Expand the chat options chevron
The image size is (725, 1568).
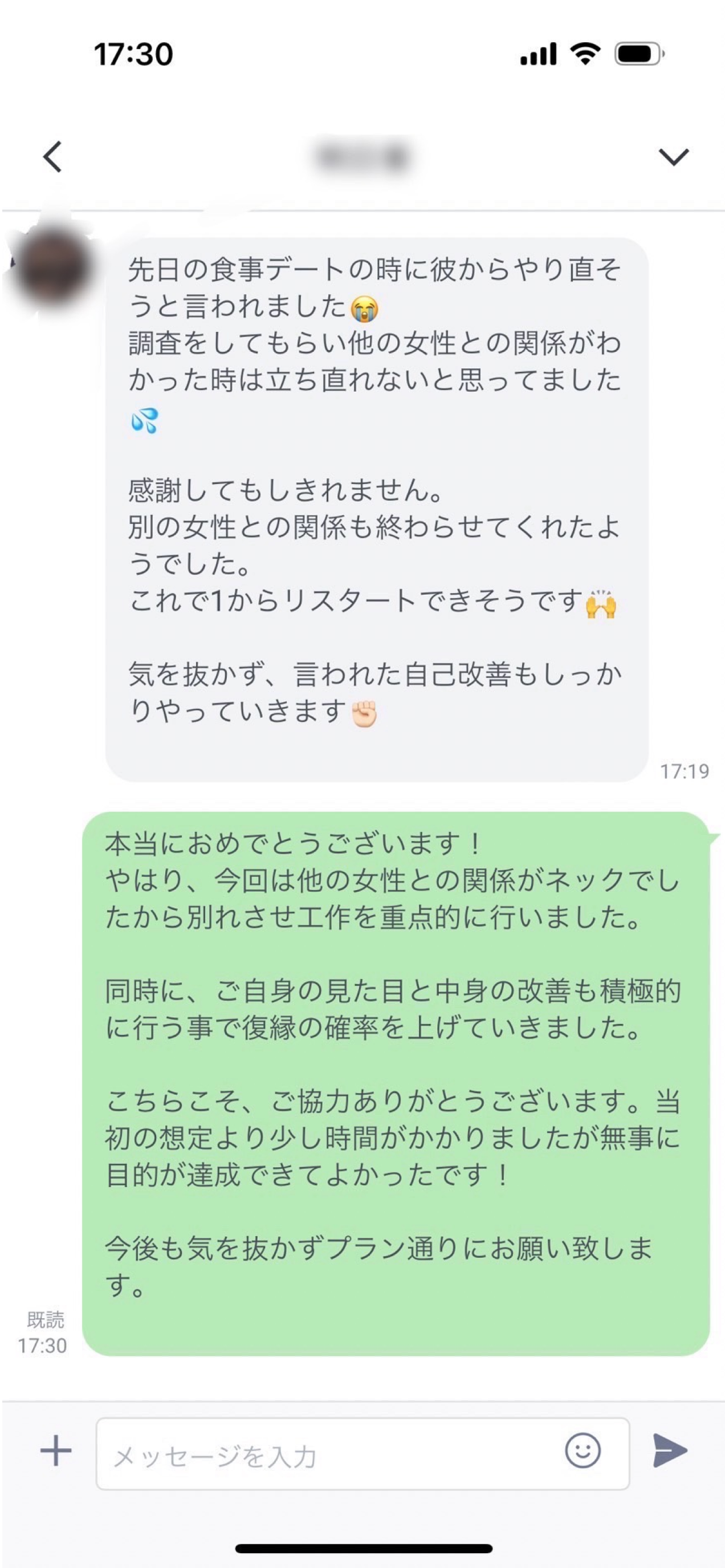673,157
